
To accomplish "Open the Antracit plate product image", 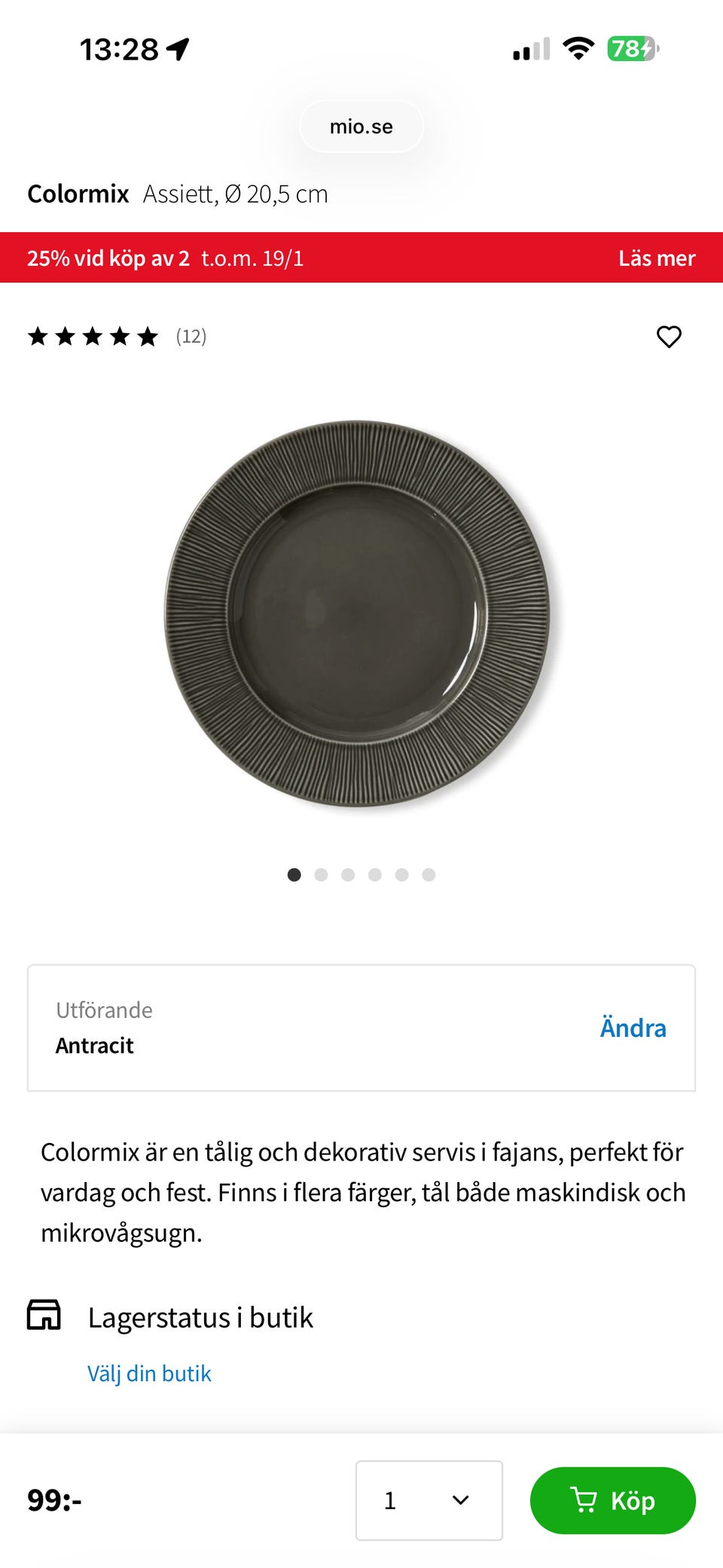I will pyautogui.click(x=358, y=613).
